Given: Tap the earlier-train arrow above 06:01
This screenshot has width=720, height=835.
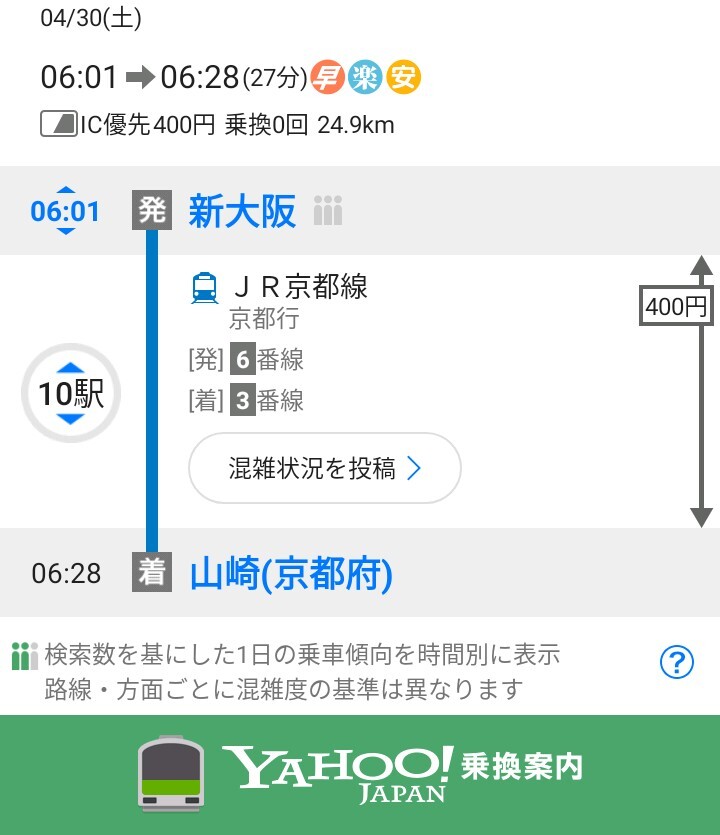Looking at the screenshot, I should [65, 191].
